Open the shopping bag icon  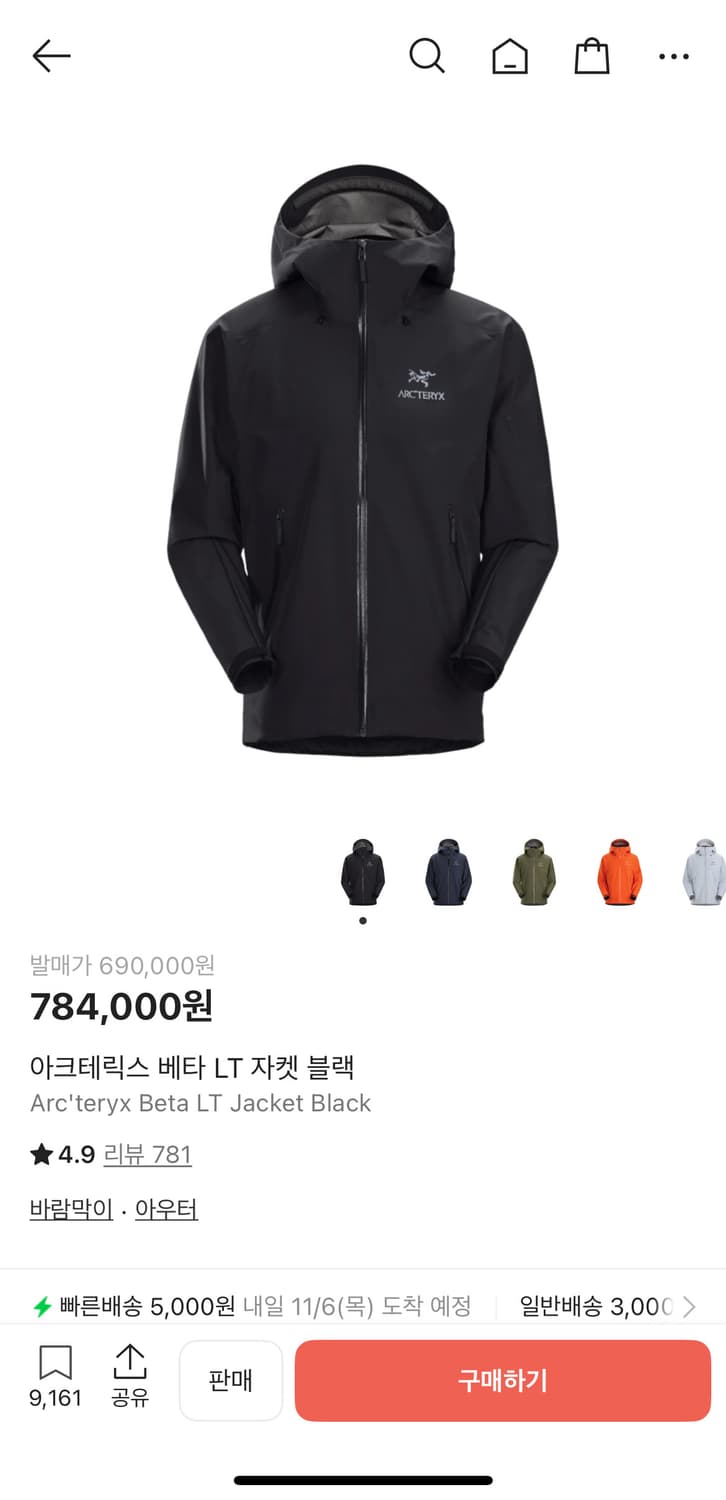pyautogui.click(x=593, y=56)
